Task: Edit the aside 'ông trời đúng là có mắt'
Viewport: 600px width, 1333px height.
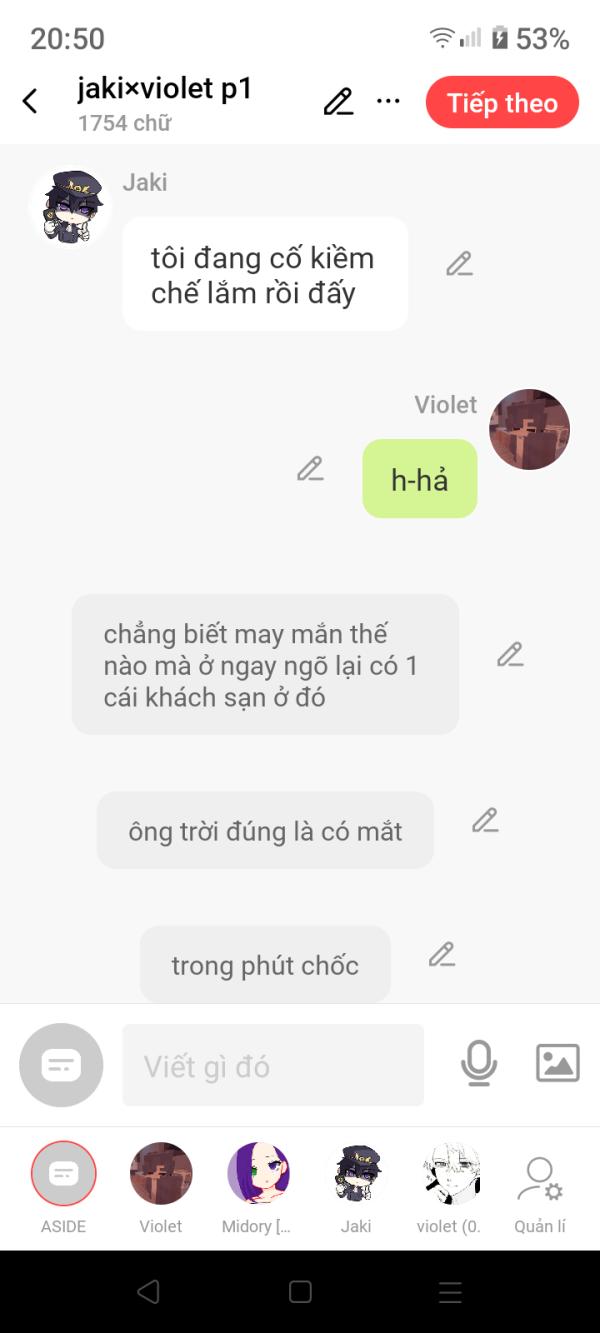Action: (x=485, y=821)
